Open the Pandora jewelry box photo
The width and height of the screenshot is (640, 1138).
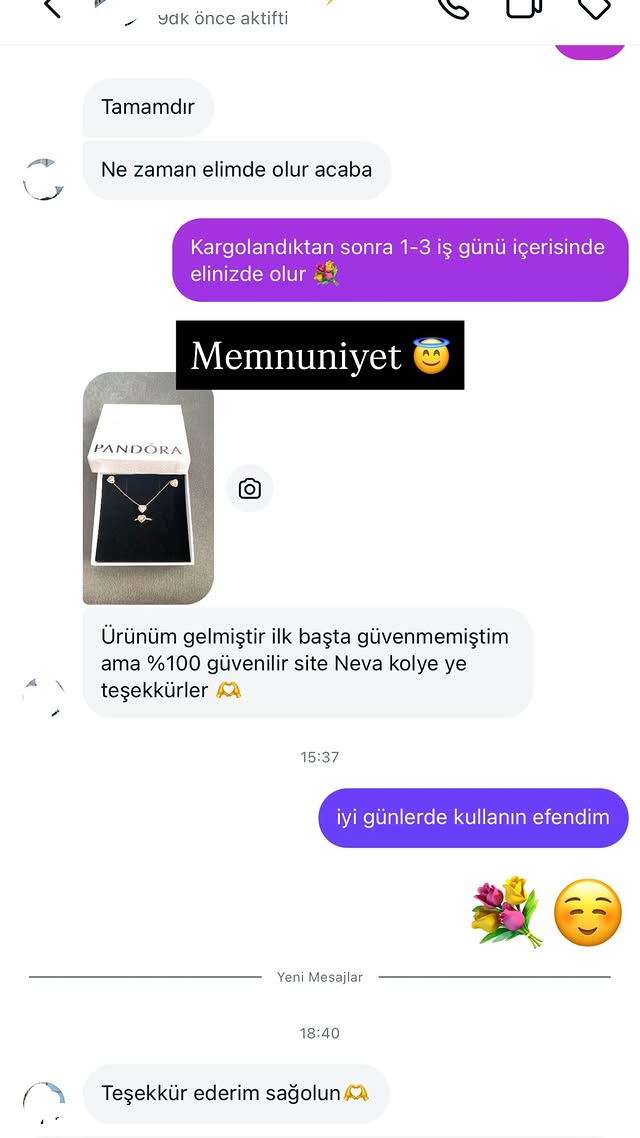point(148,489)
